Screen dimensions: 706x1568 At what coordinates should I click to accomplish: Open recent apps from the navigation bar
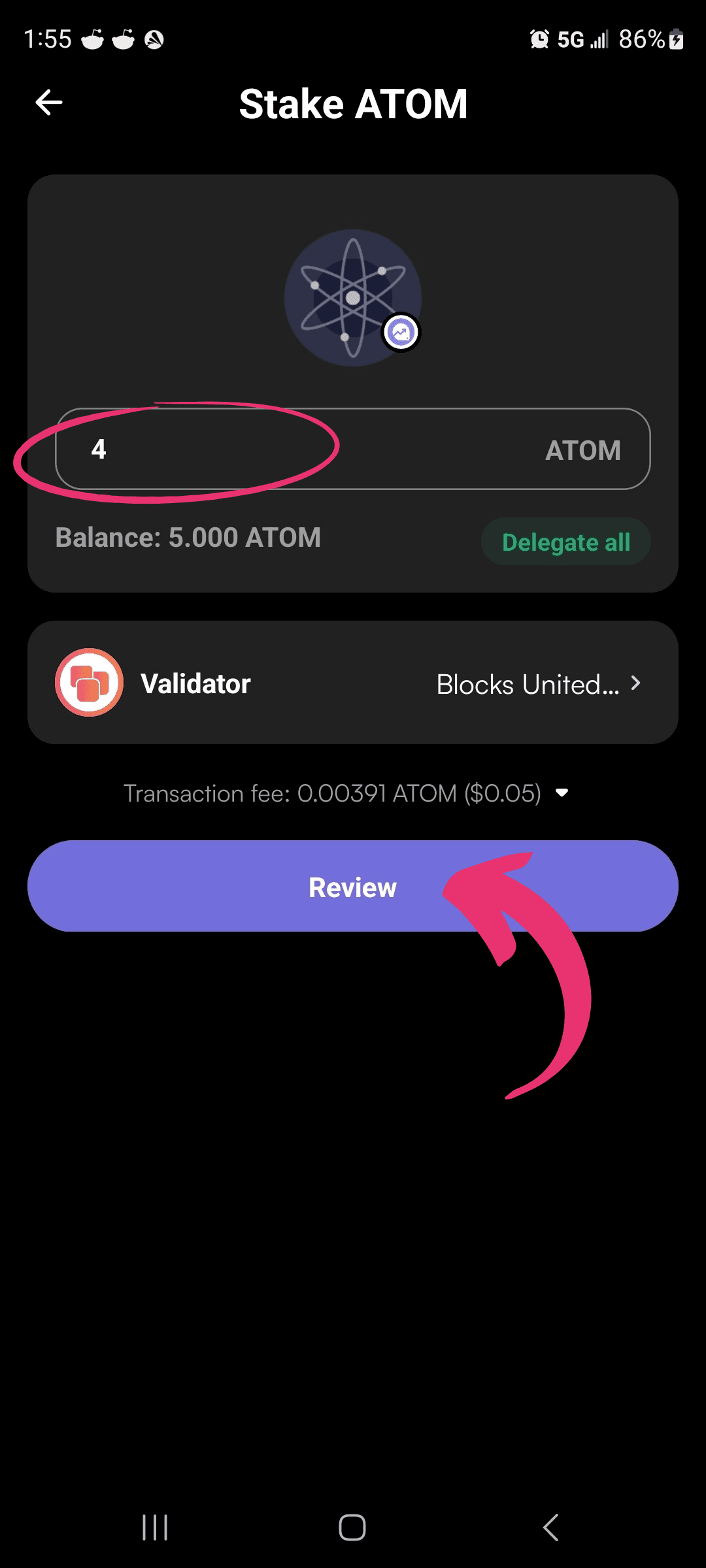(x=155, y=1527)
